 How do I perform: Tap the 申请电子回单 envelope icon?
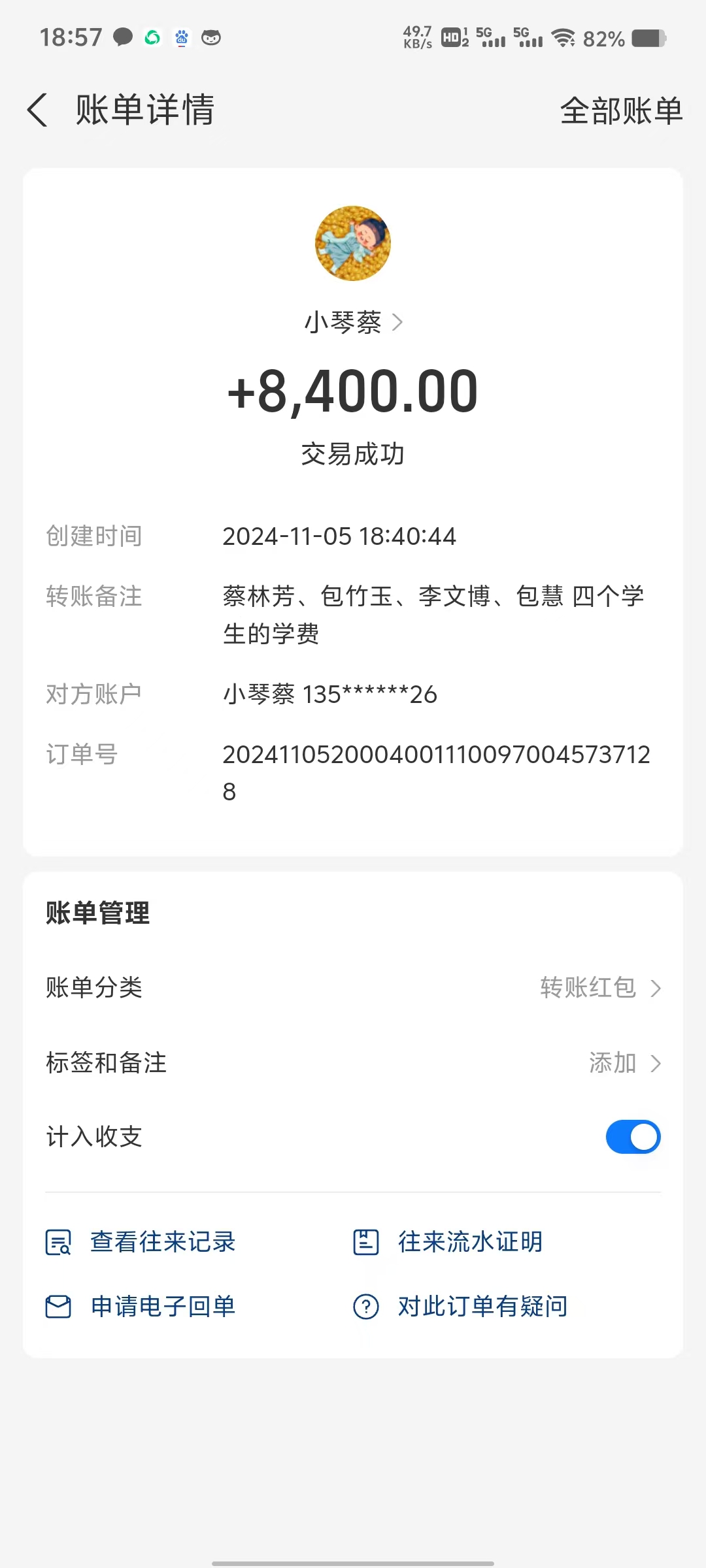[58, 1307]
